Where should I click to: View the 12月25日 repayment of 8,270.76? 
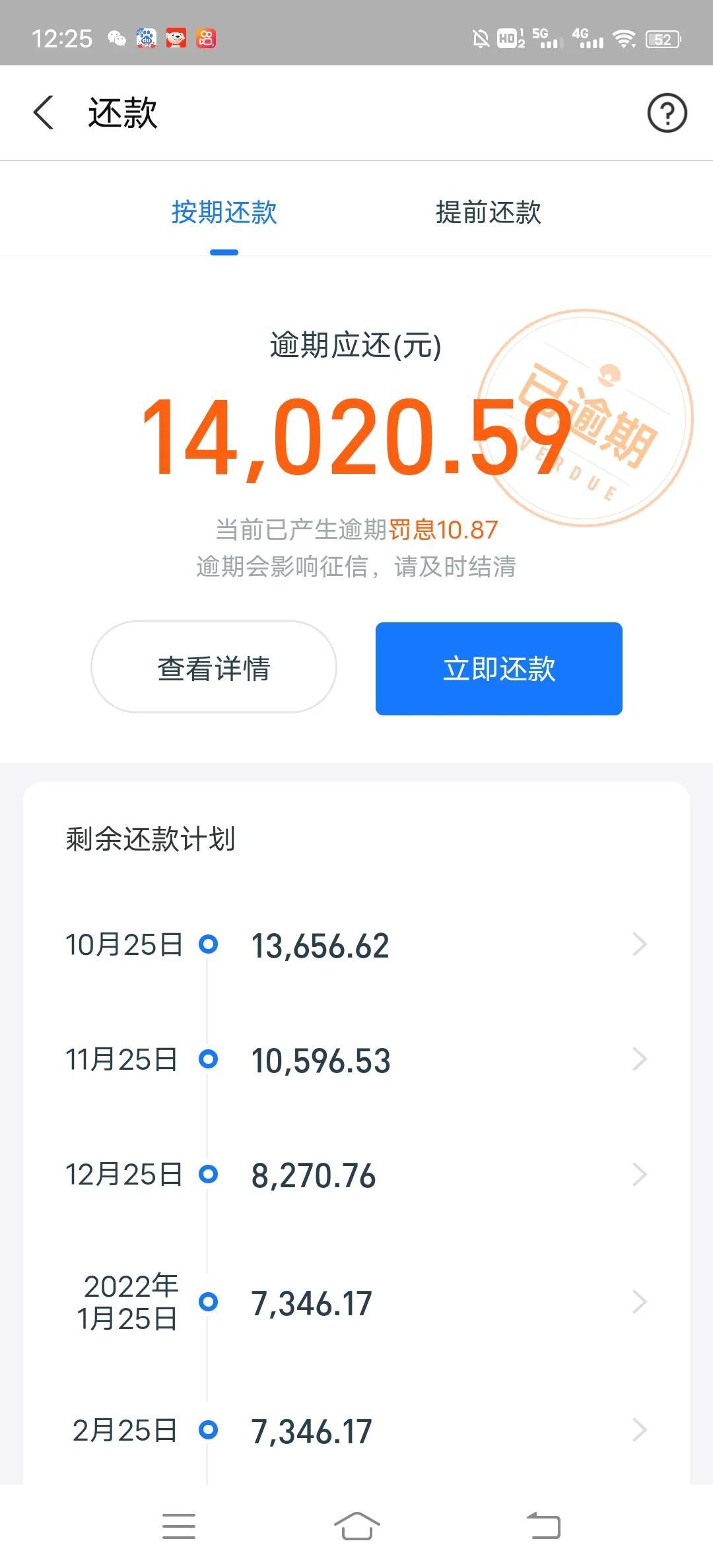(356, 1175)
